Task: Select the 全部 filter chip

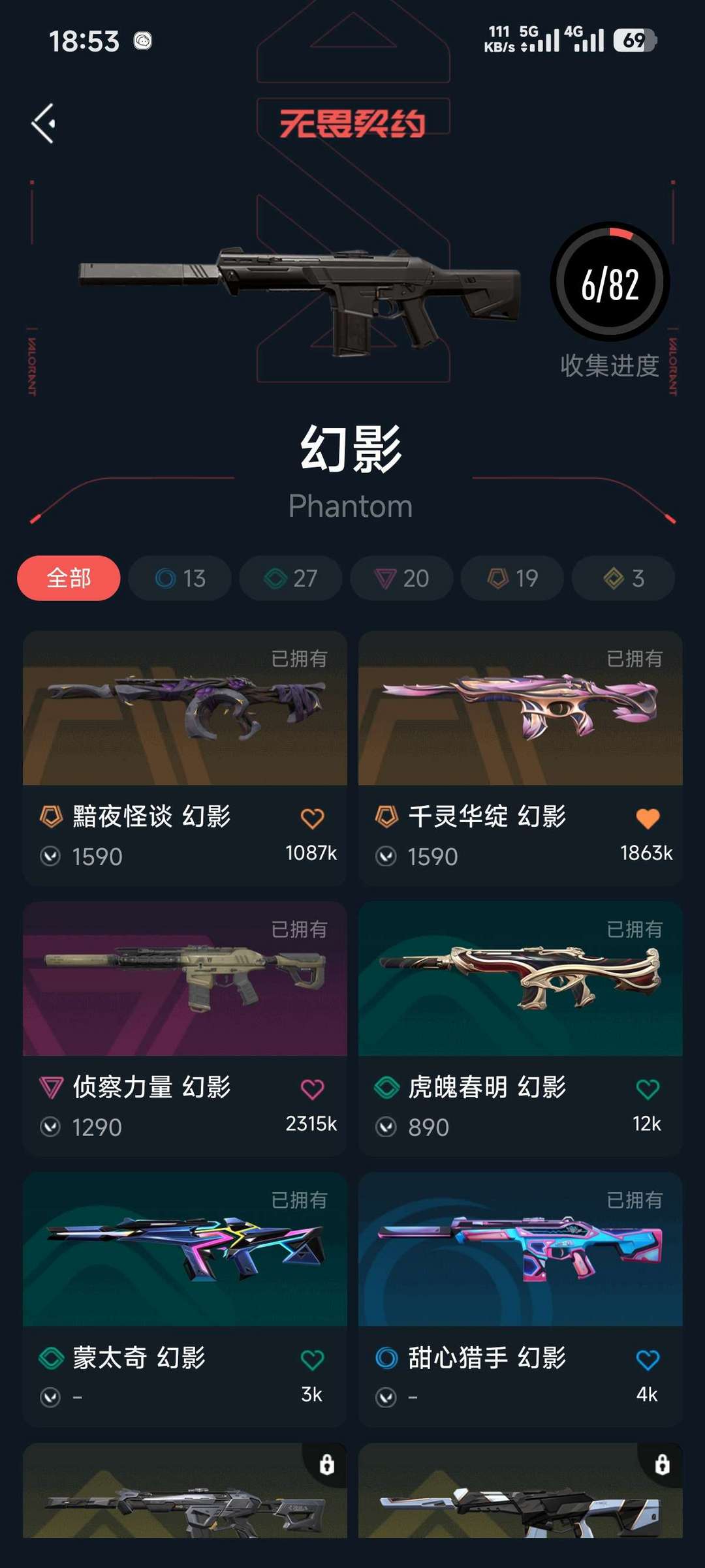Action: point(69,578)
